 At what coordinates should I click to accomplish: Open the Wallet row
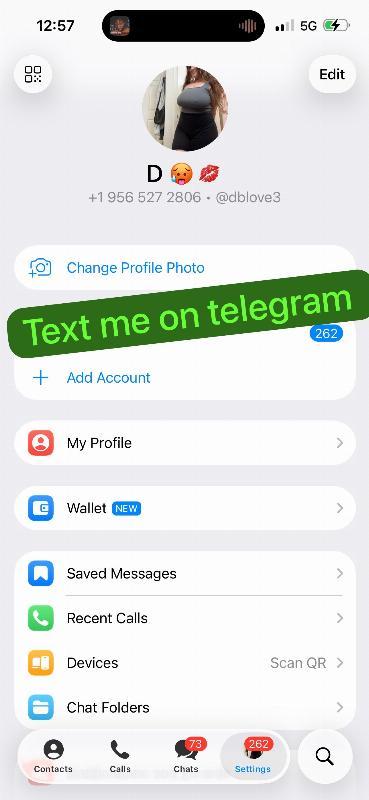(x=185, y=508)
